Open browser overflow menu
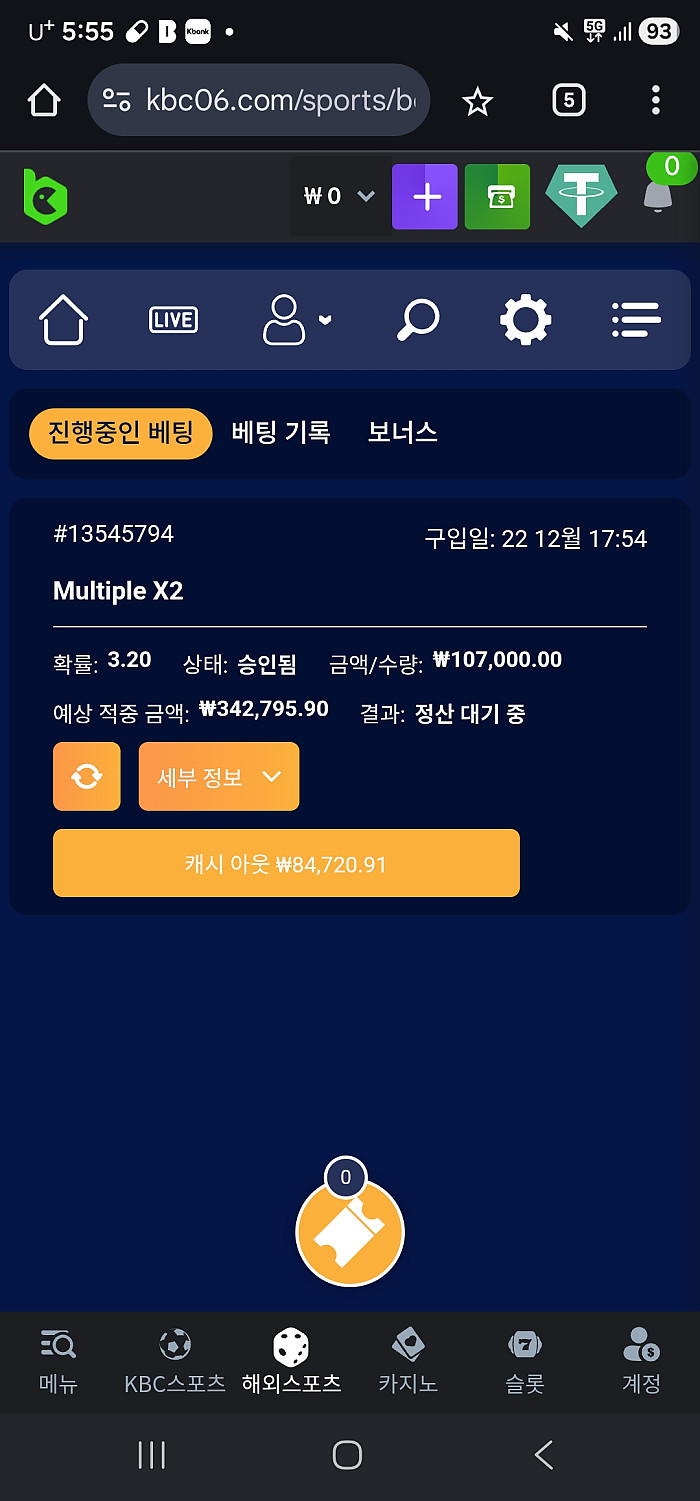This screenshot has height=1501, width=700. (656, 100)
